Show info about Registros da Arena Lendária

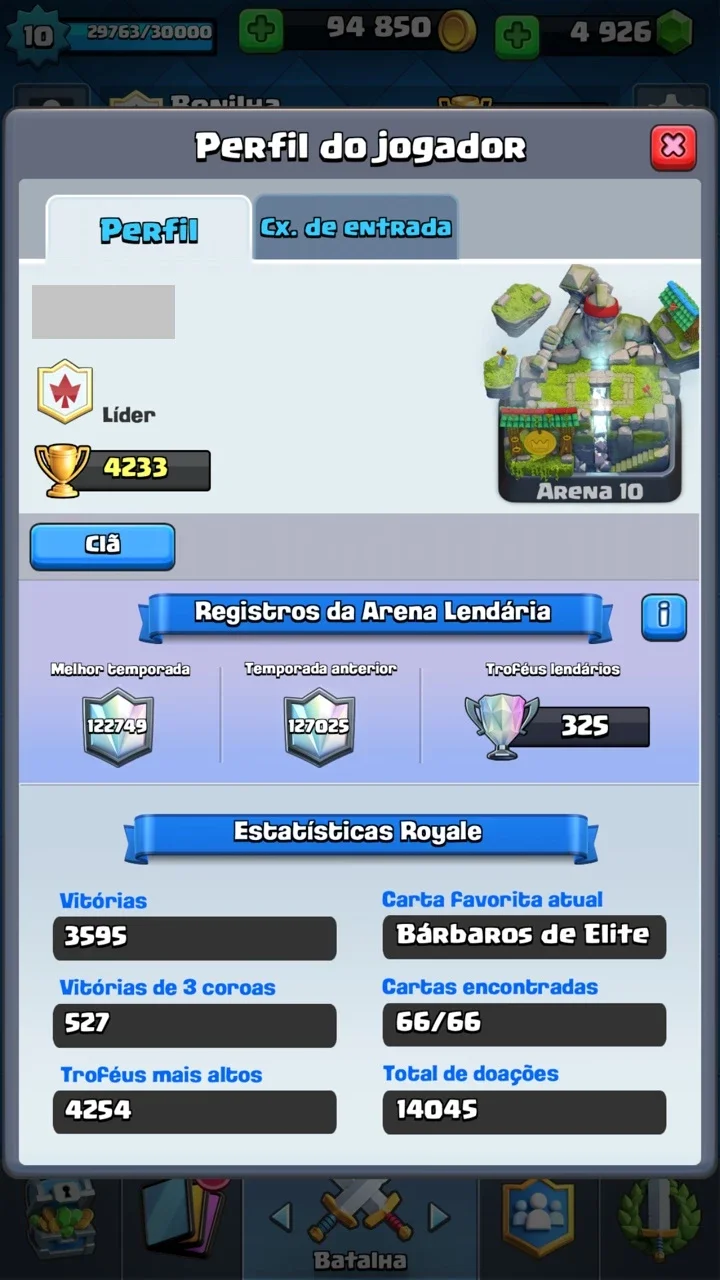tap(664, 617)
